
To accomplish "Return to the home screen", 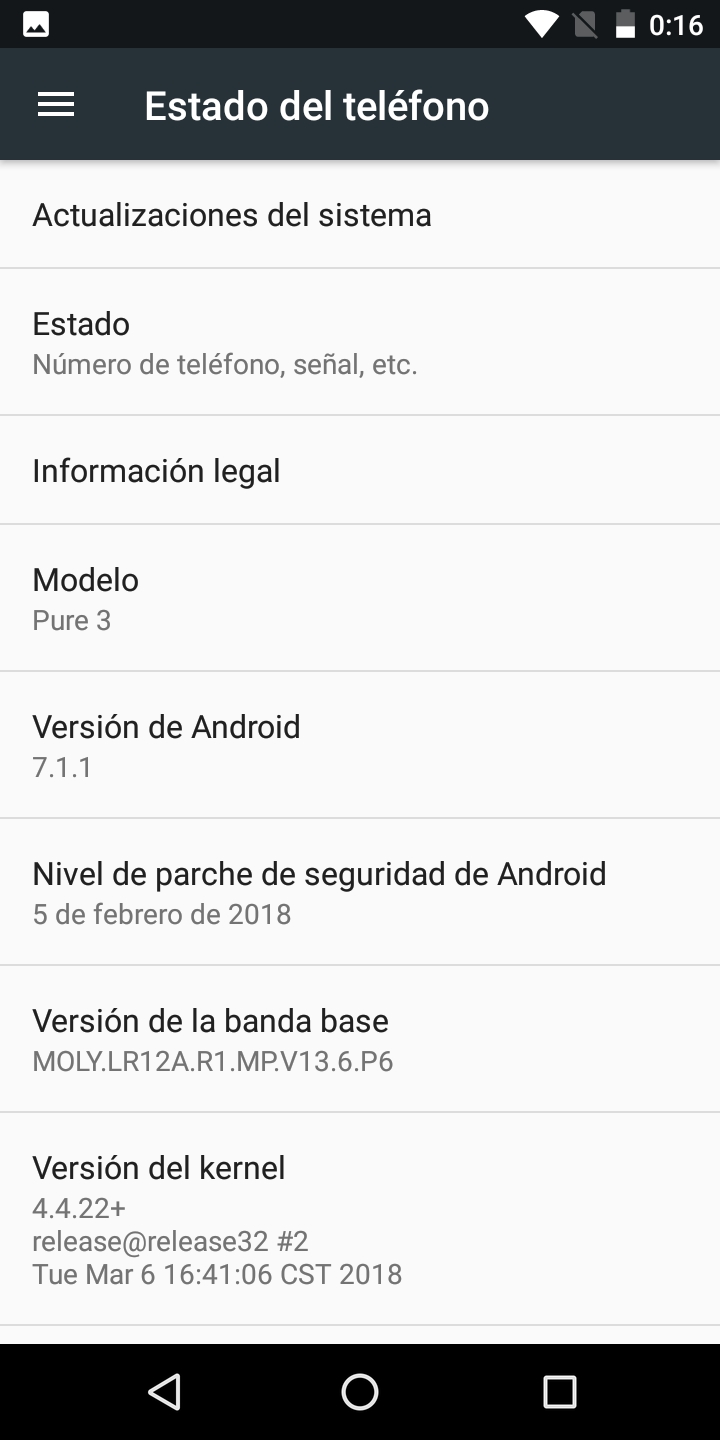I will click(360, 1391).
